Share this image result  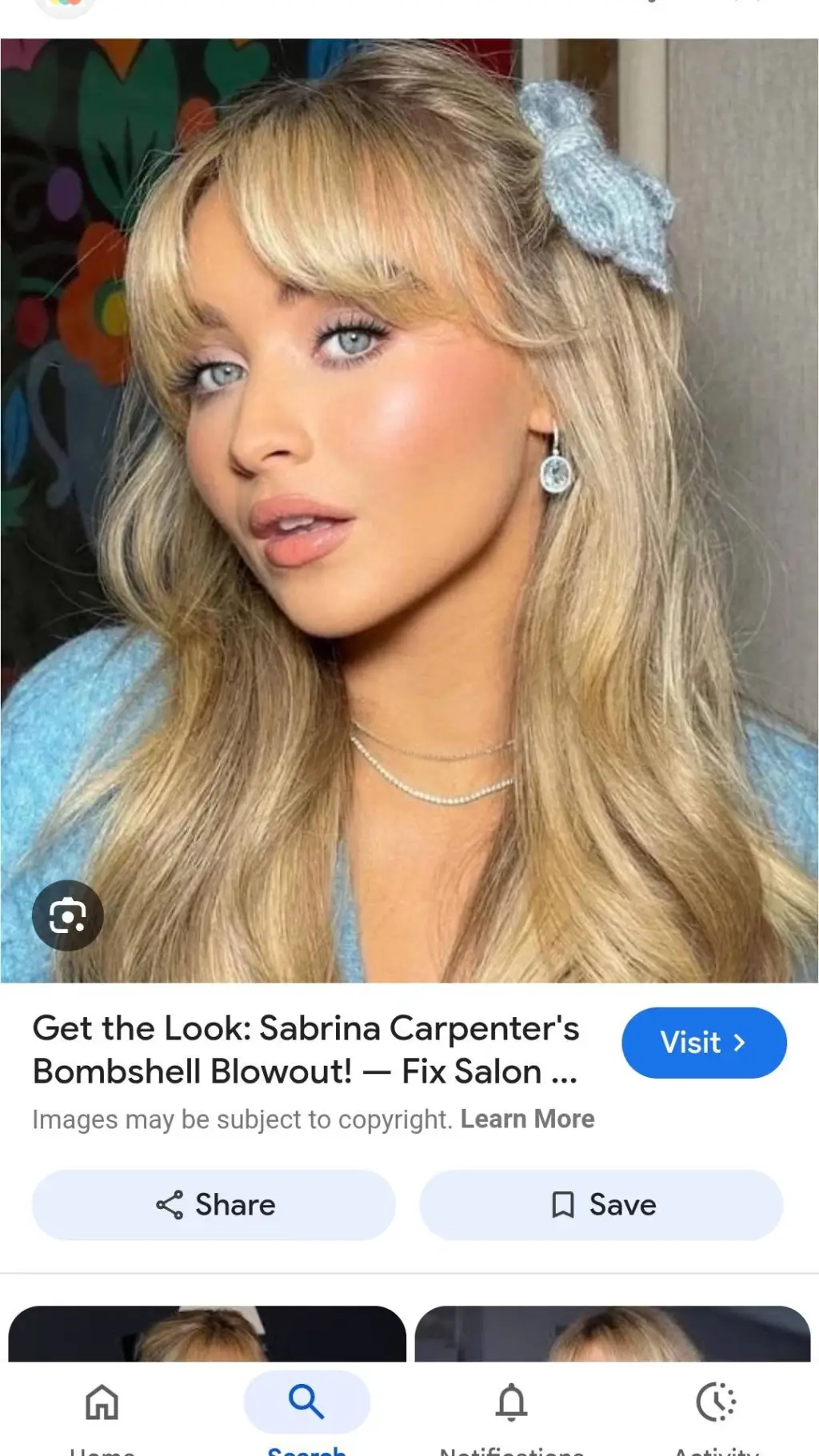(214, 1205)
